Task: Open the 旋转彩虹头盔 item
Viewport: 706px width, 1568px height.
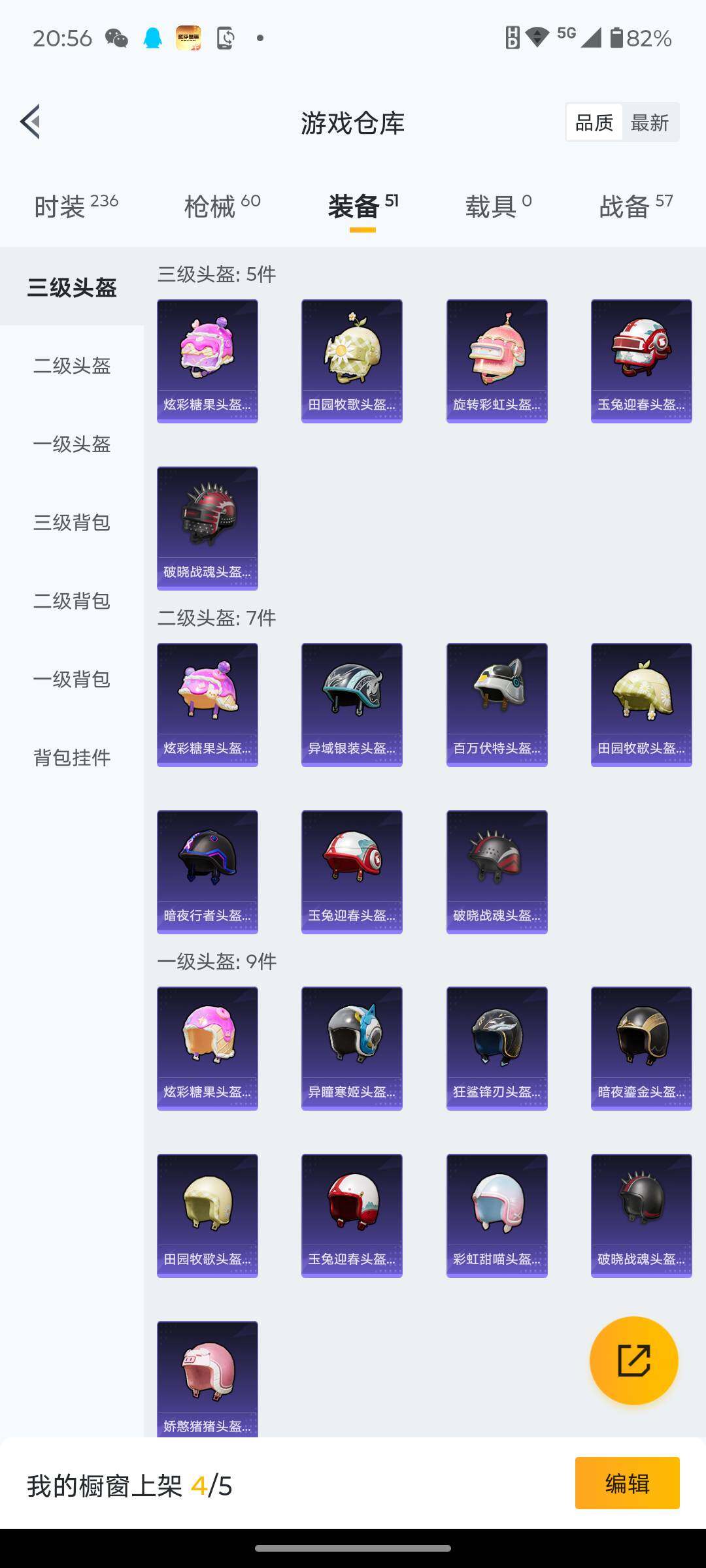Action: pyautogui.click(x=497, y=361)
